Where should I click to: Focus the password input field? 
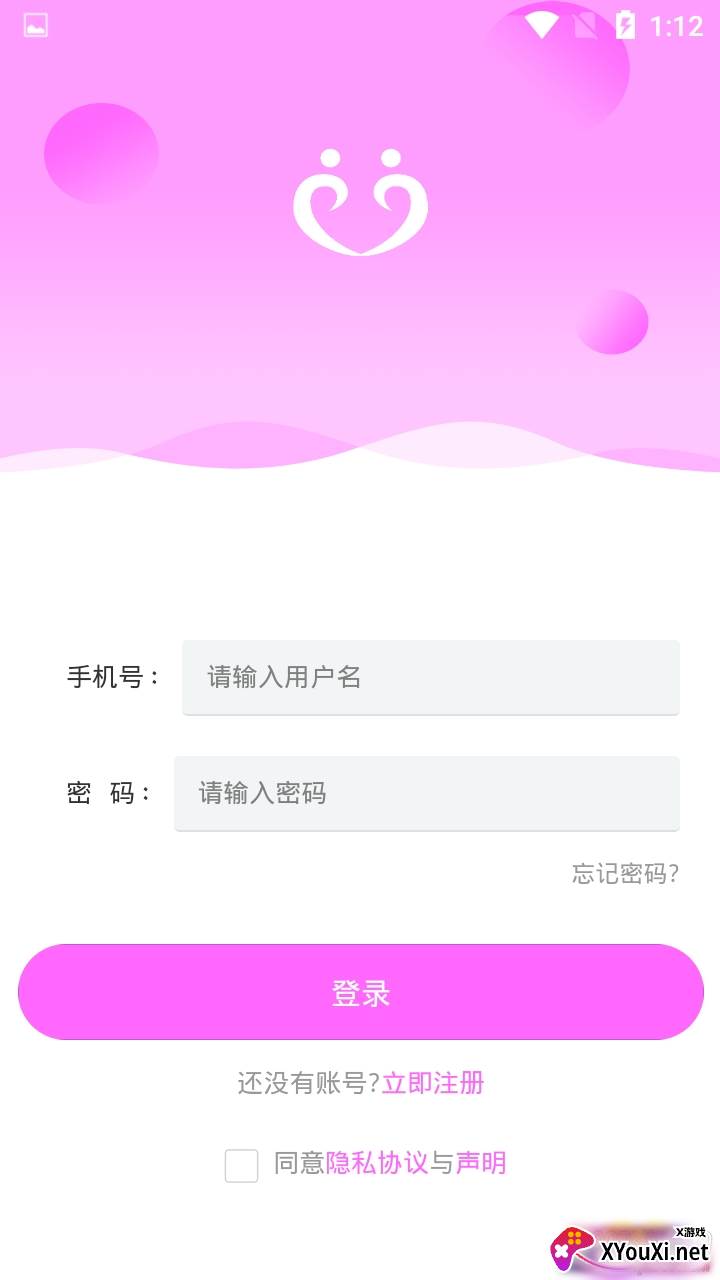pyautogui.click(x=426, y=793)
